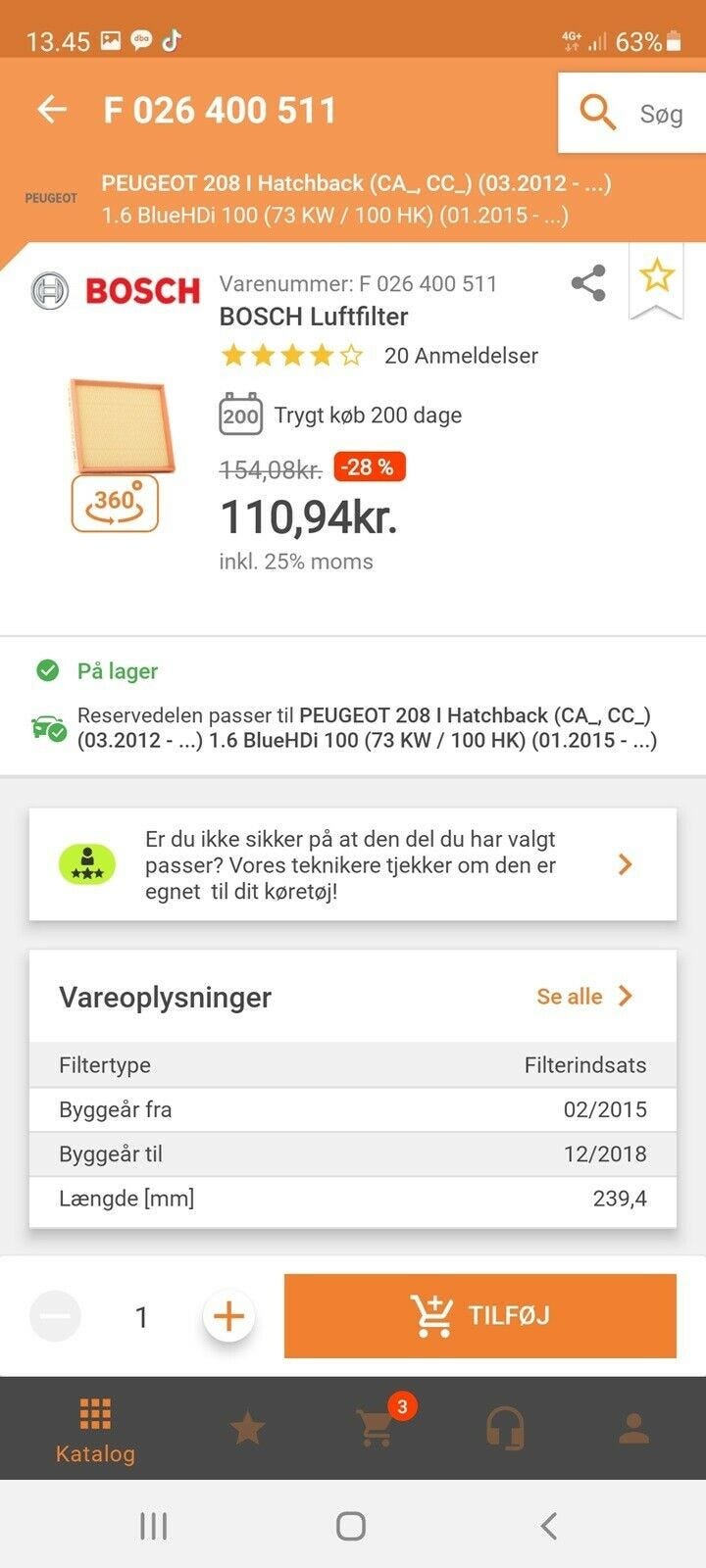Expand the technician compatibility check panel
This screenshot has width=706, height=1568.
pyautogui.click(x=626, y=864)
